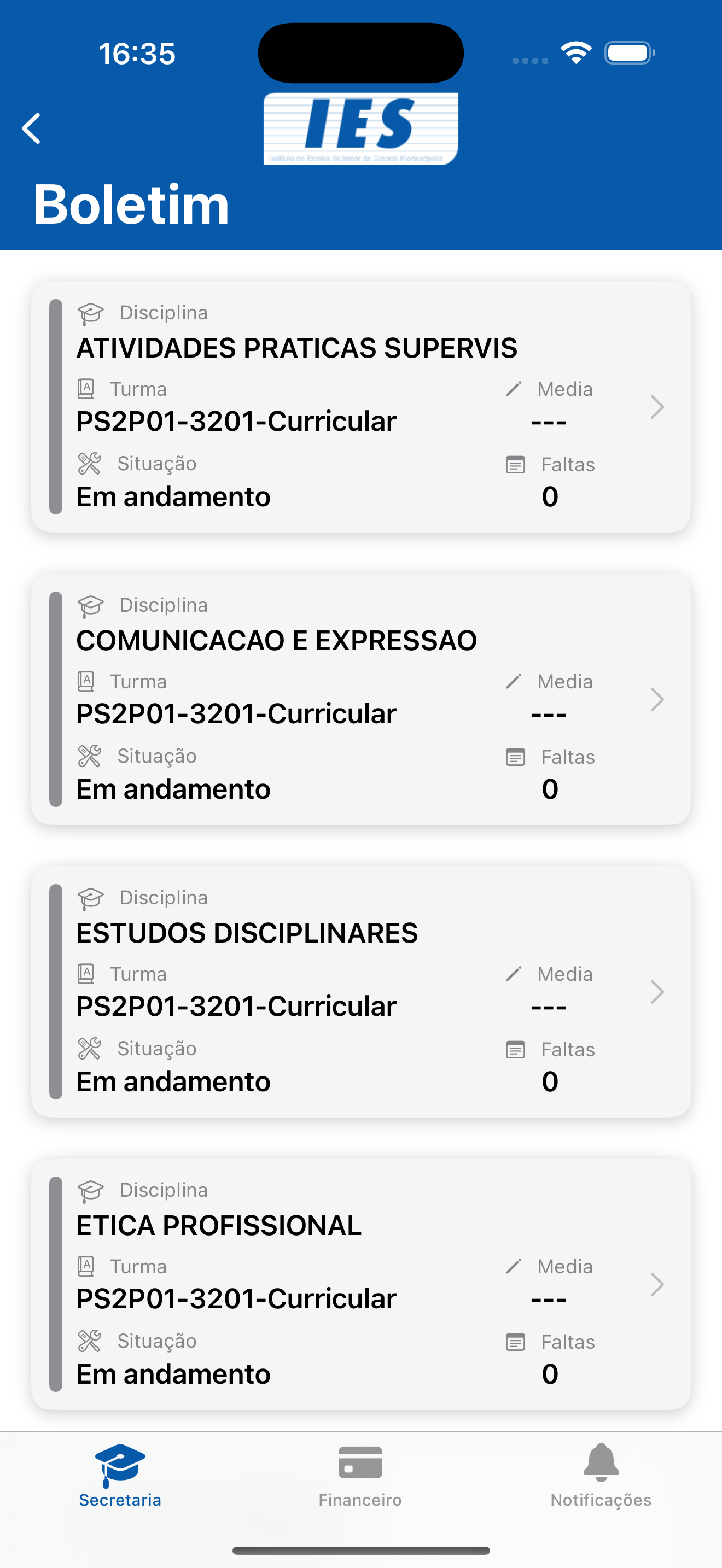Image resolution: width=722 pixels, height=1568 pixels.
Task: Open the COMUNICACAO E EXPRESSAO card
Action: click(x=361, y=699)
